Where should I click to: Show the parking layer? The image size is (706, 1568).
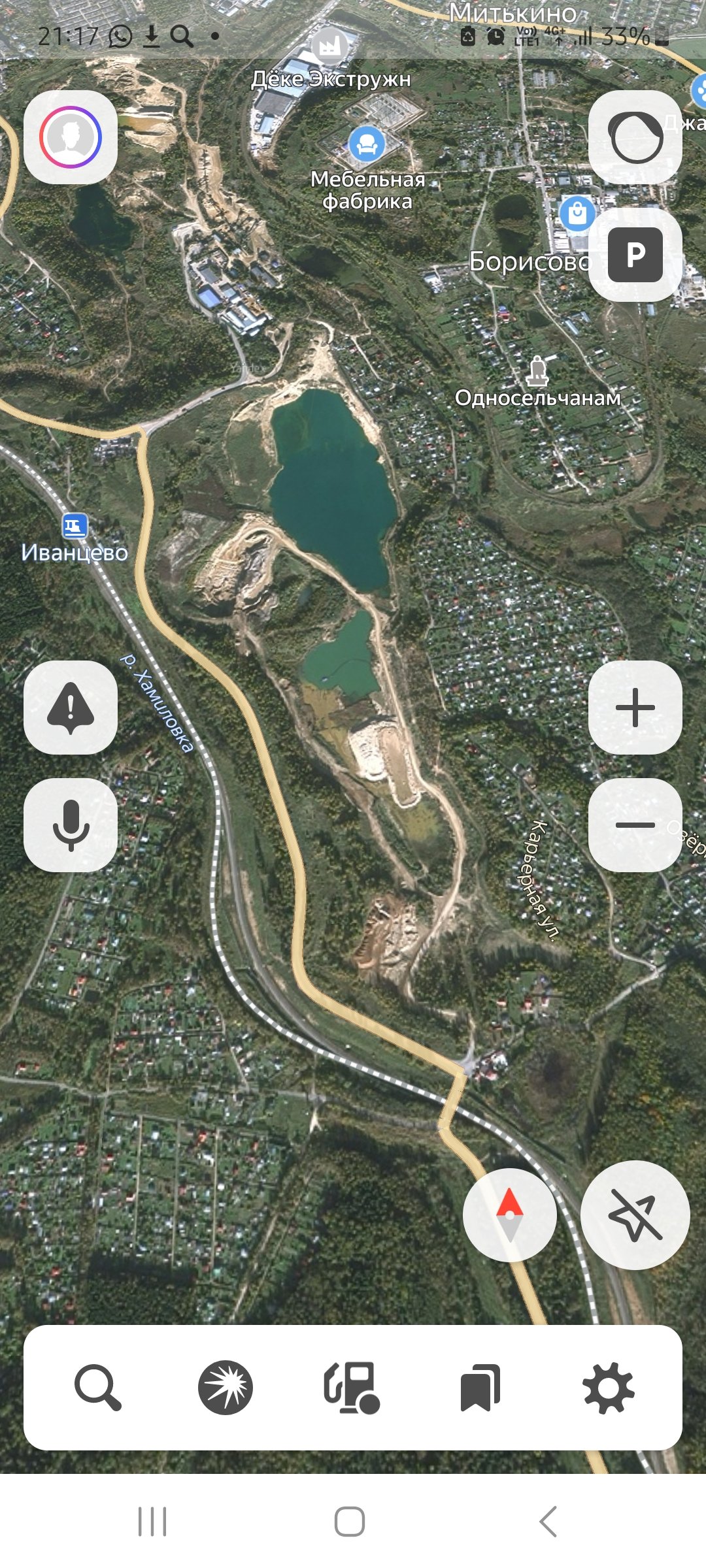click(x=635, y=255)
